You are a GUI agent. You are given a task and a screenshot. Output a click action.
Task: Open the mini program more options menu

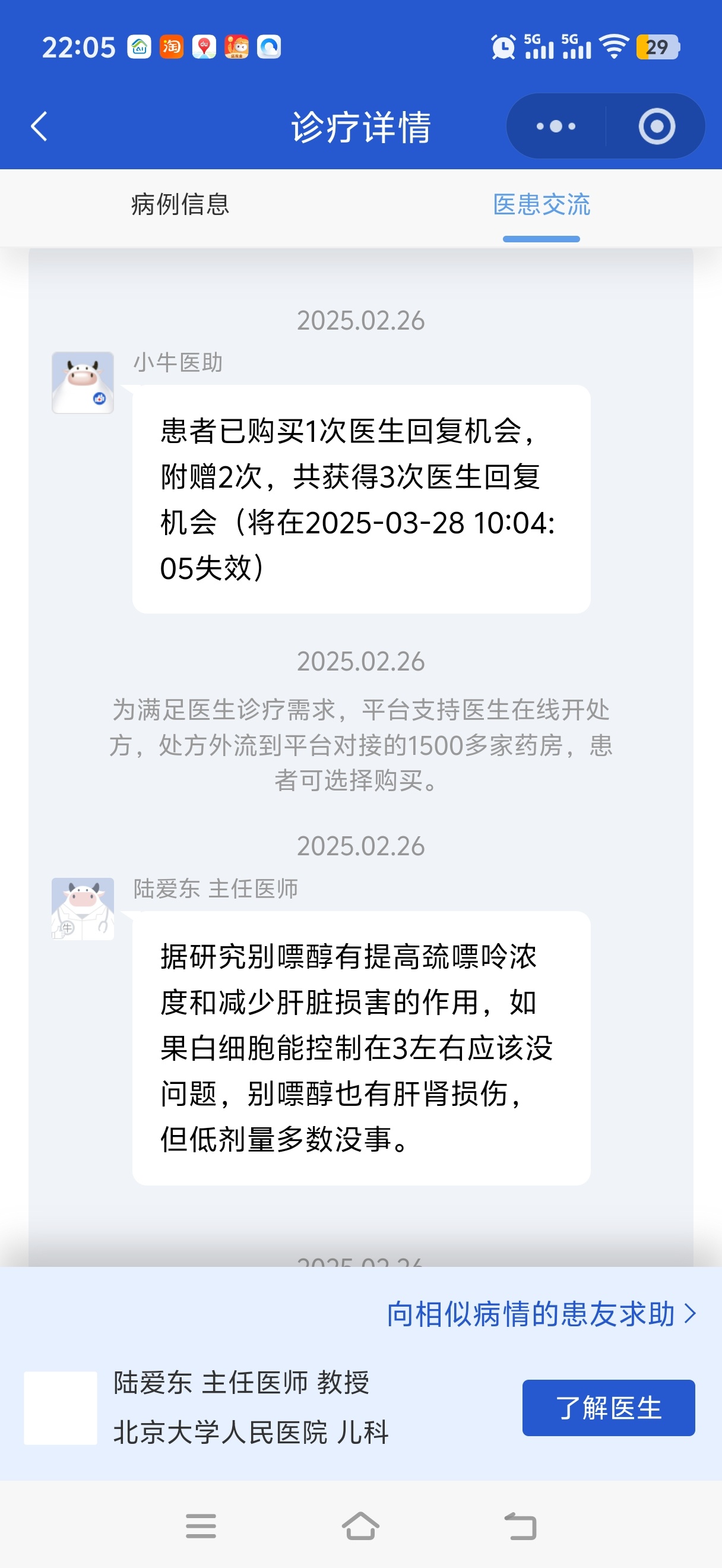pos(555,127)
